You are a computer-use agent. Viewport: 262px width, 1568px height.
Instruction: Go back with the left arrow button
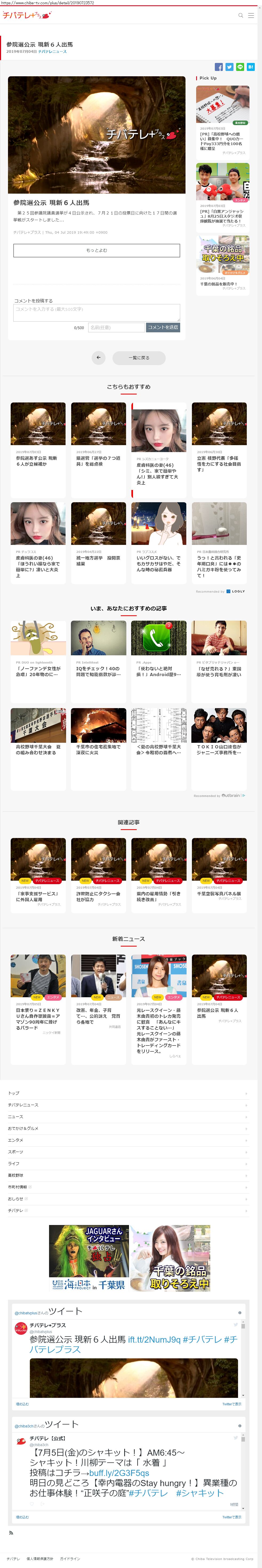point(98,357)
